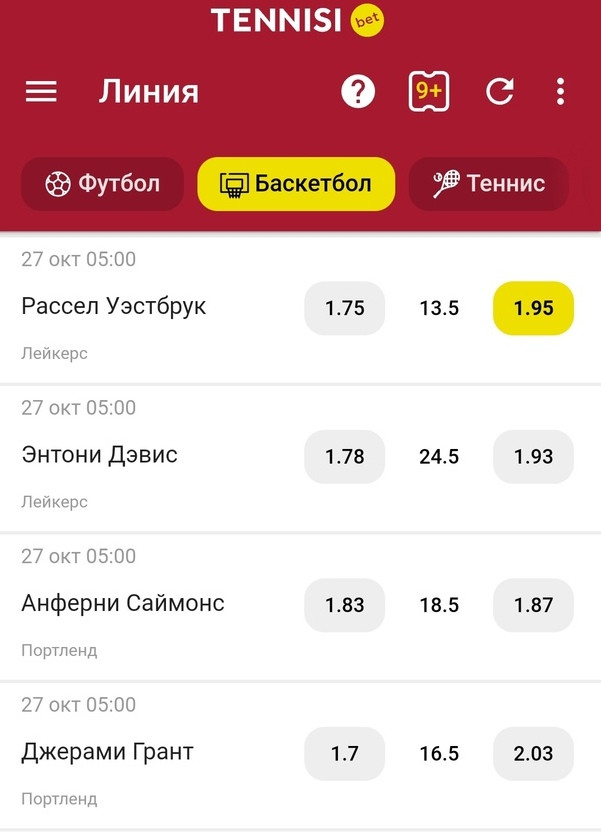View the Анферни Саймонс event details

(123, 603)
